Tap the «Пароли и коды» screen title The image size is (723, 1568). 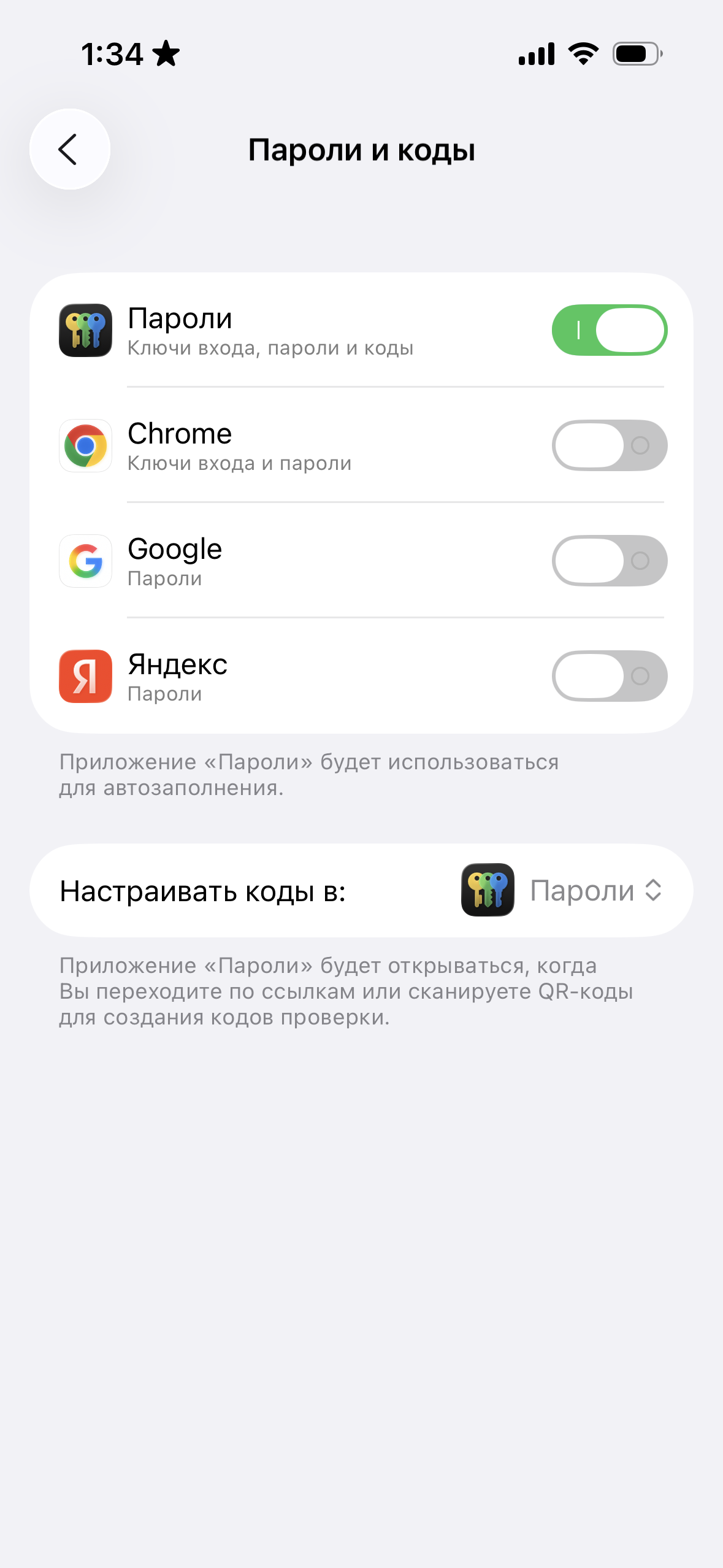(x=362, y=149)
